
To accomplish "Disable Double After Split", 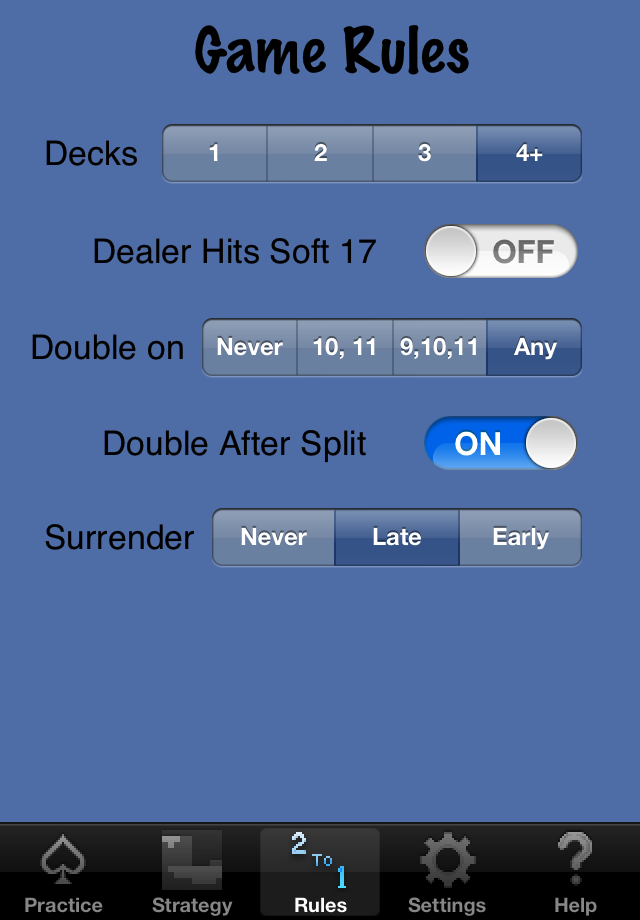I will pyautogui.click(x=501, y=443).
